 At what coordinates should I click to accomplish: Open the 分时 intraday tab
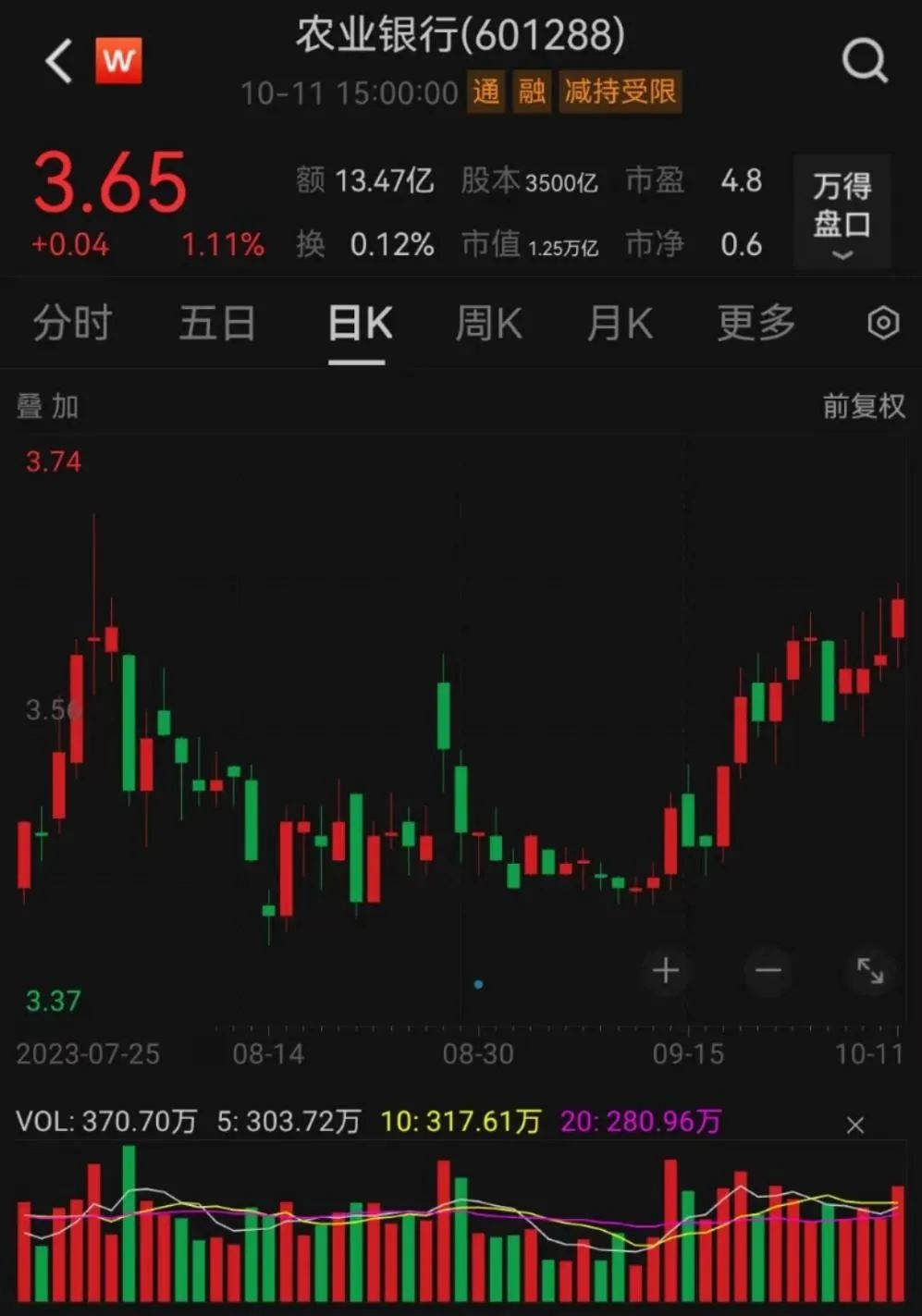[x=72, y=324]
